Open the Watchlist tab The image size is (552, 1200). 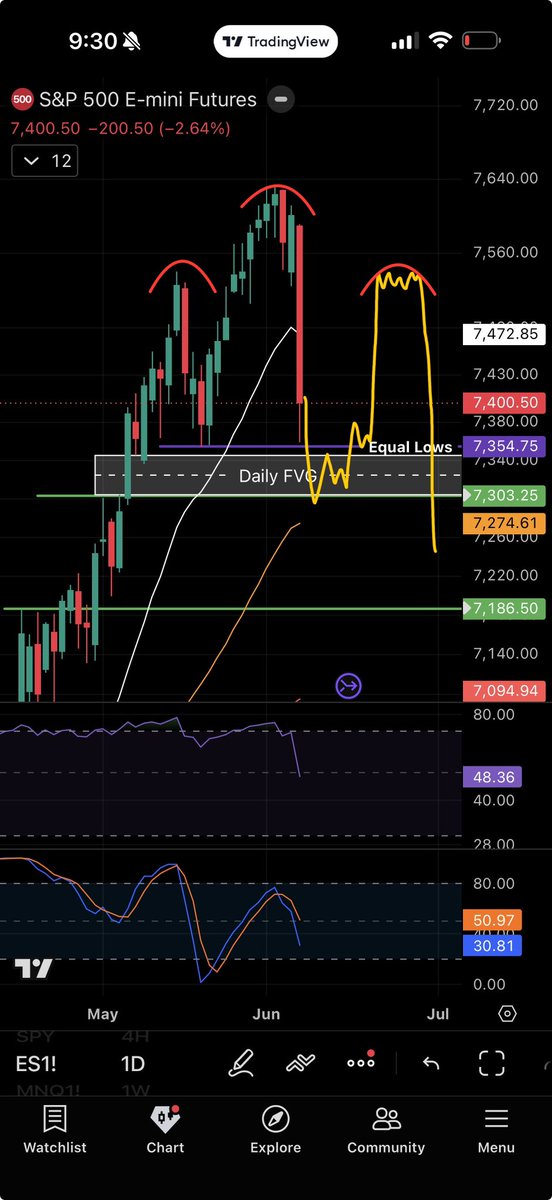[55, 1130]
